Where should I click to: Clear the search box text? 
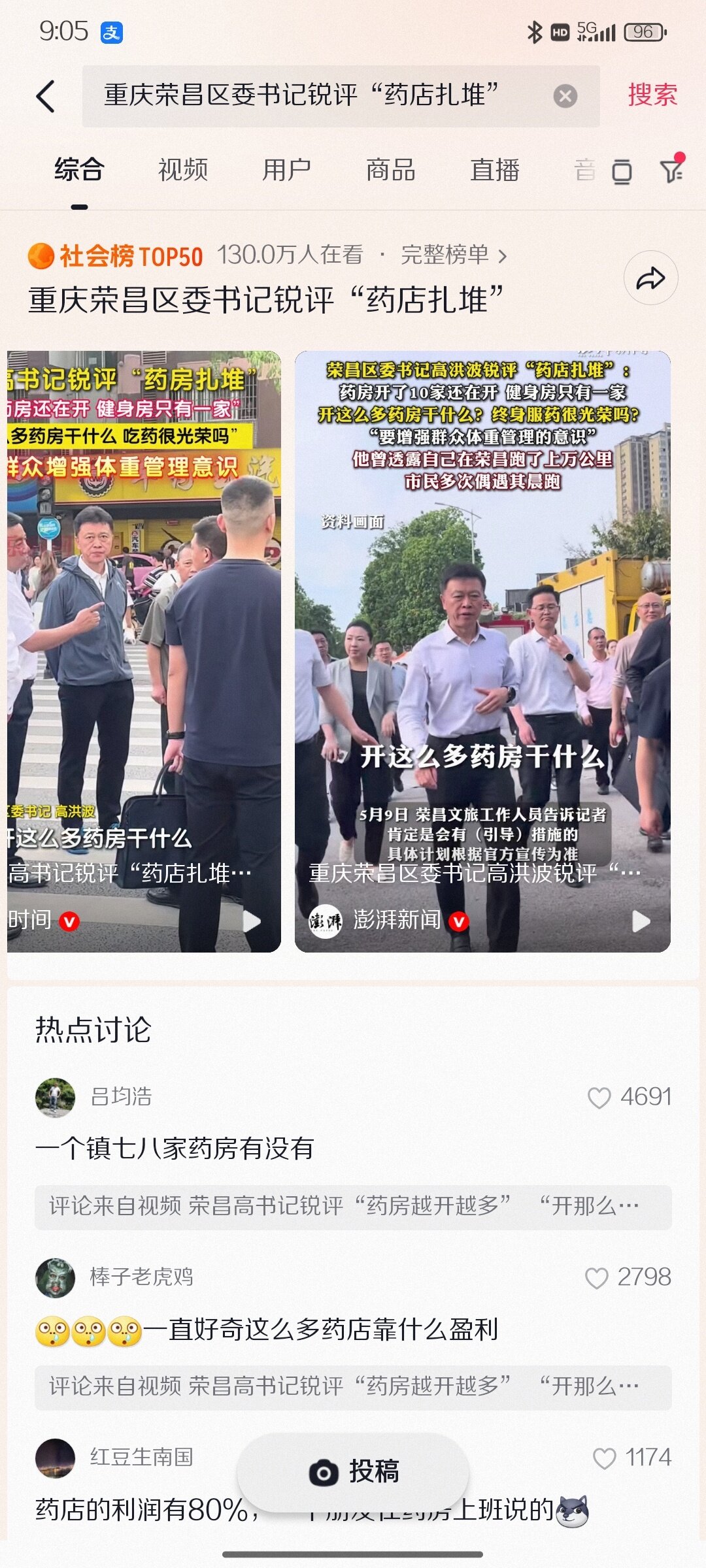[565, 97]
